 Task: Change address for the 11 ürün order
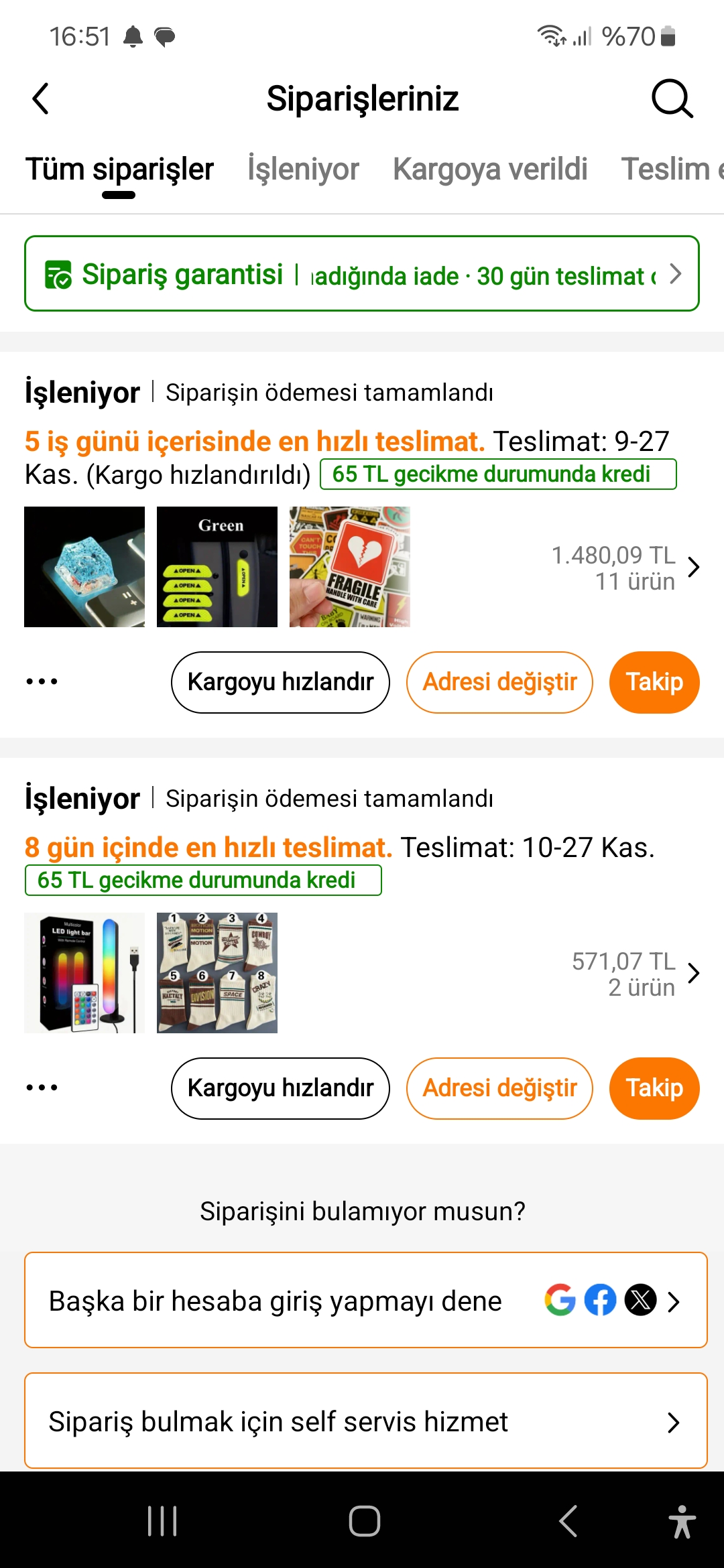click(x=499, y=682)
